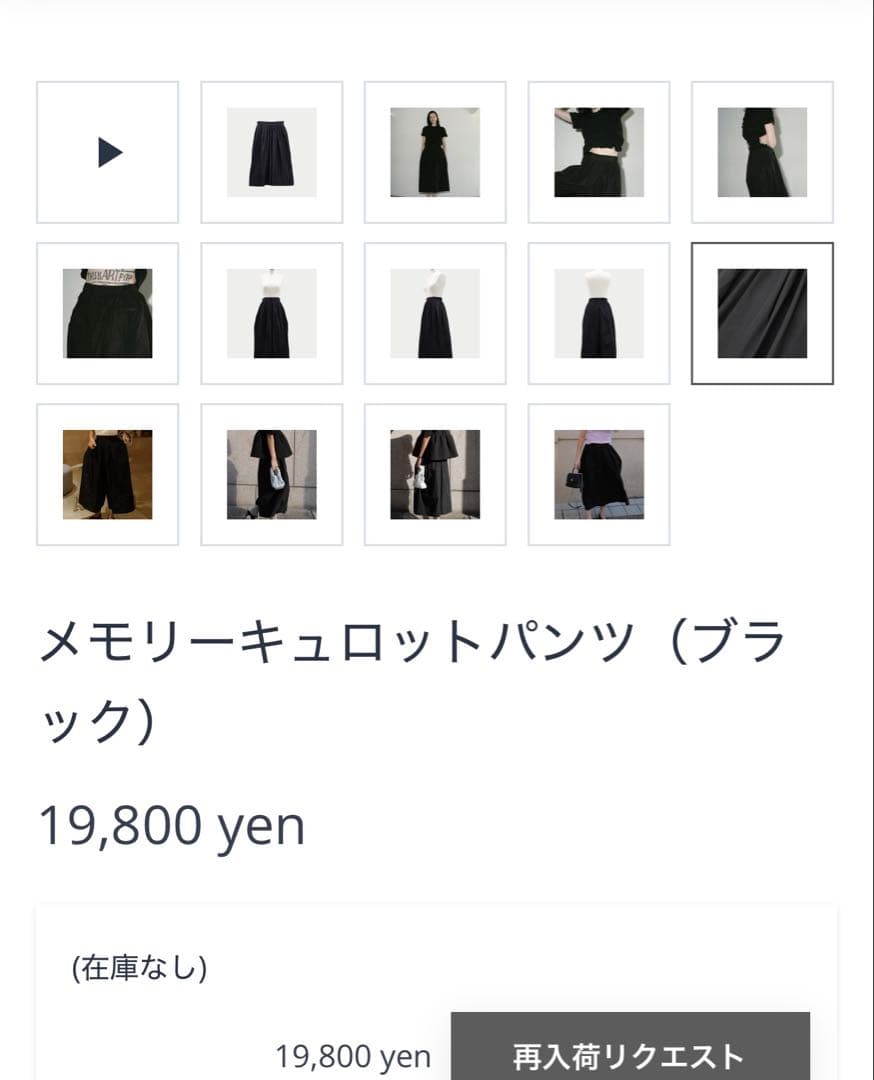Open the third mannequin angled-view thumbnail

point(597,311)
